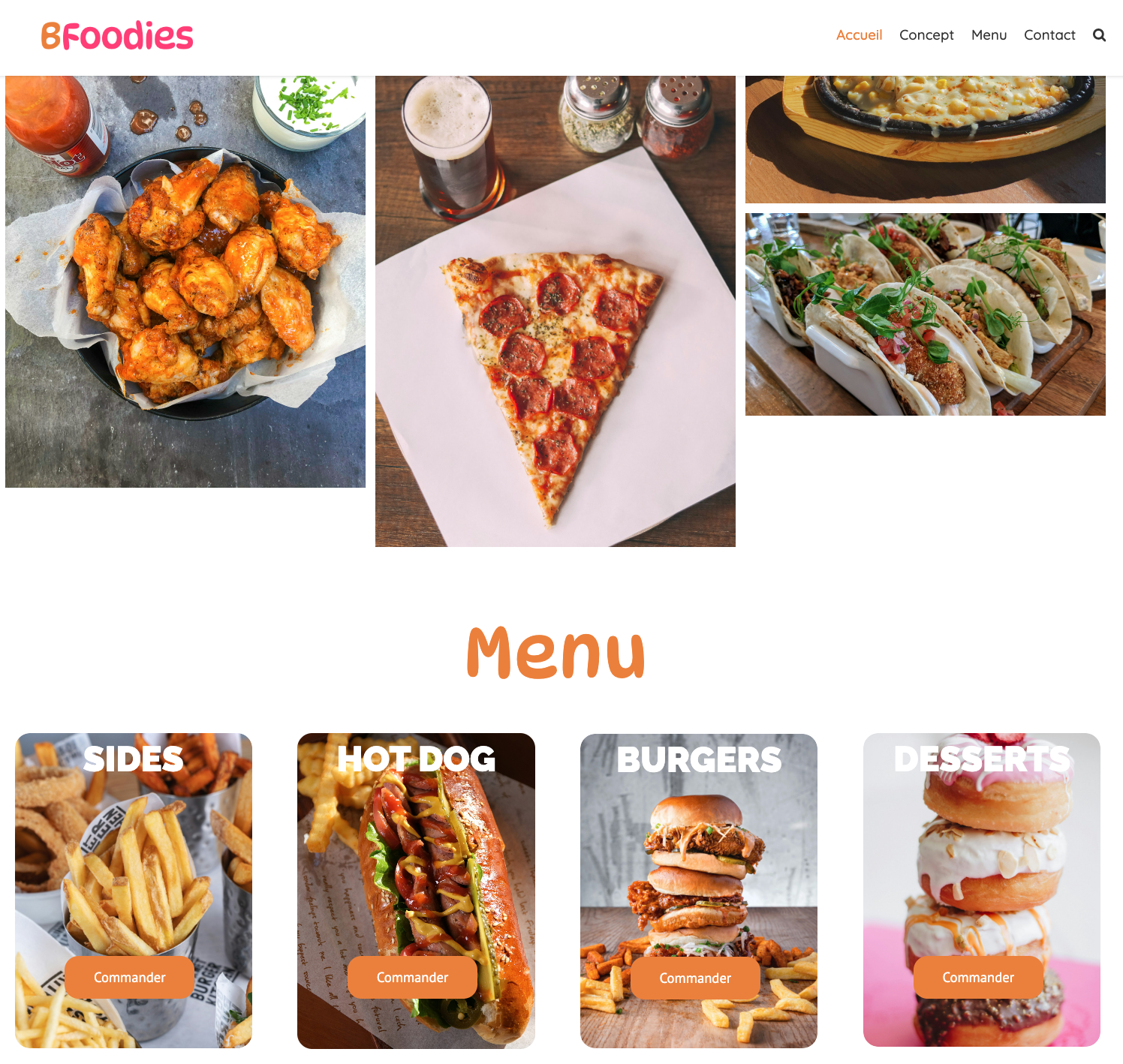1123x1064 pixels.
Task: View the mac and cheese skillet photo
Action: click(925, 139)
